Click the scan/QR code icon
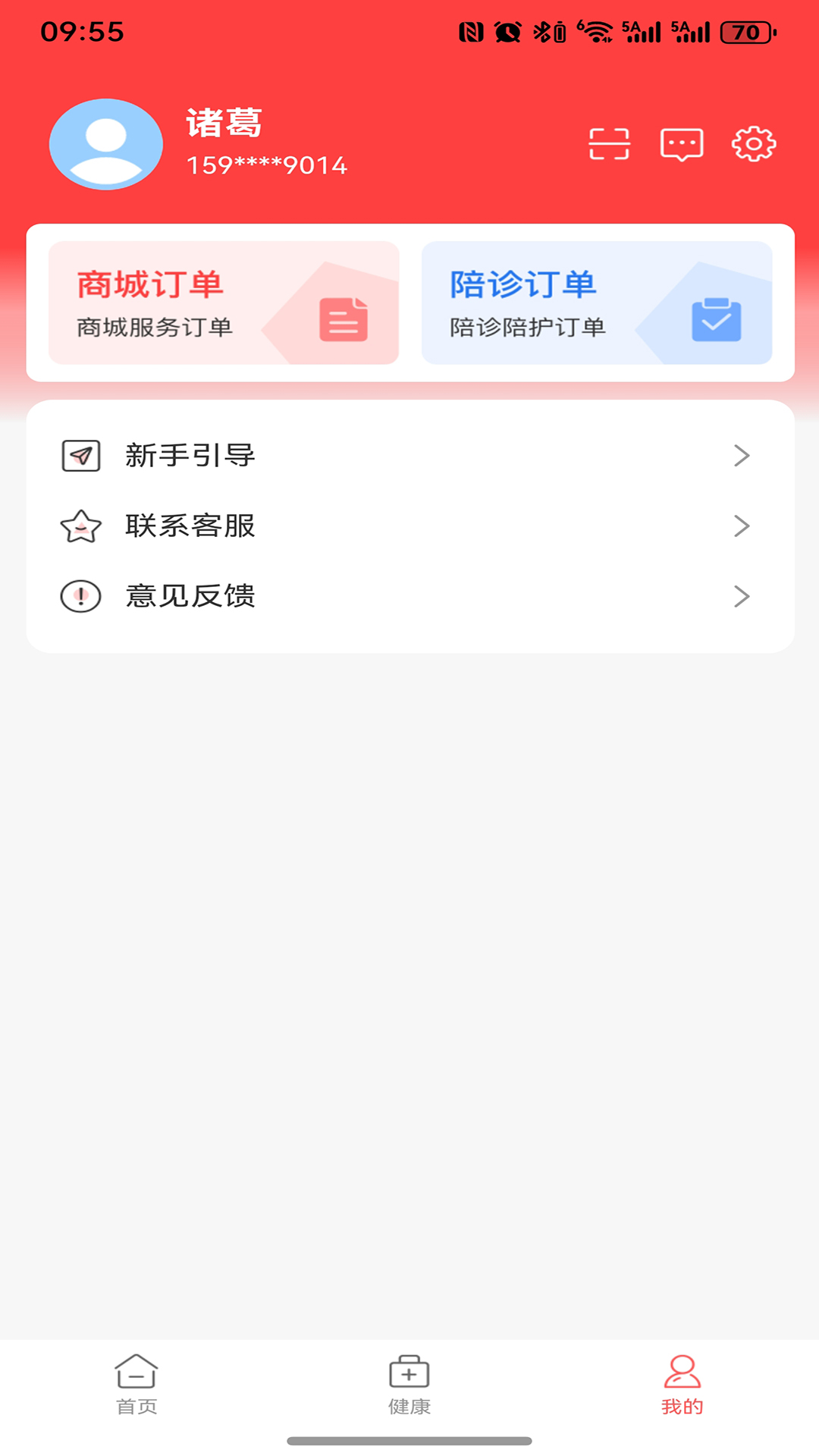This screenshot has width=819, height=1456. coord(610,144)
